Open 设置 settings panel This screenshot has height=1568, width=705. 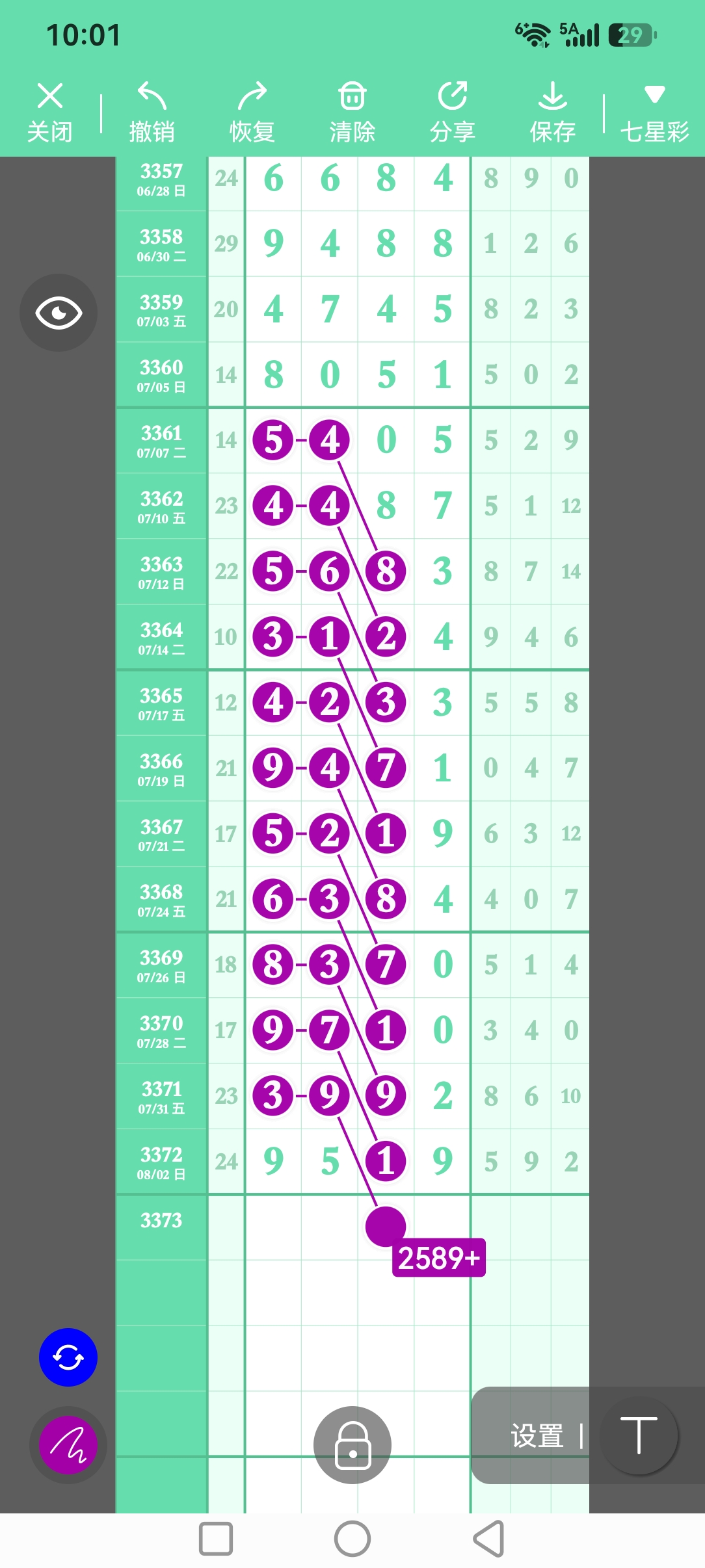point(537,1436)
